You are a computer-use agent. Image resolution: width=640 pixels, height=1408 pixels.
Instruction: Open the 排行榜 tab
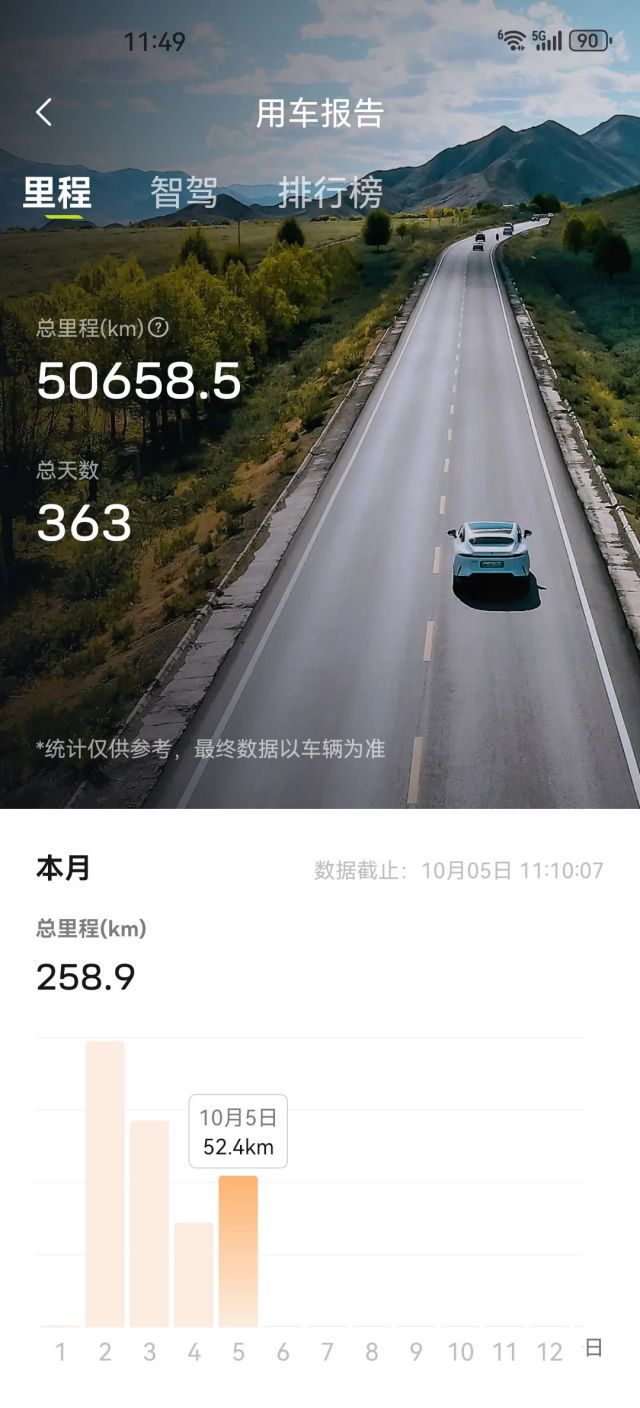pyautogui.click(x=330, y=192)
